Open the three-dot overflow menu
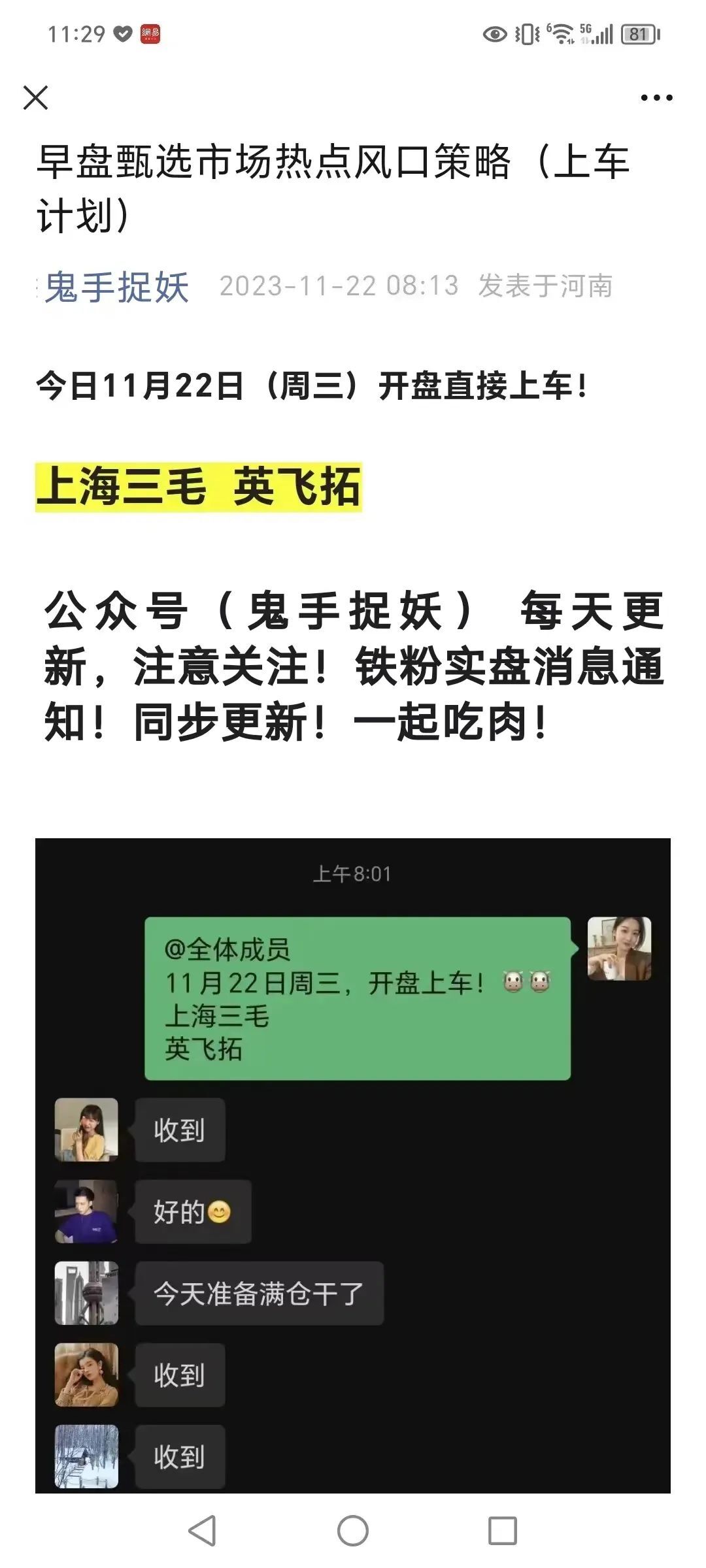The height and width of the screenshot is (1568, 706). click(x=656, y=98)
